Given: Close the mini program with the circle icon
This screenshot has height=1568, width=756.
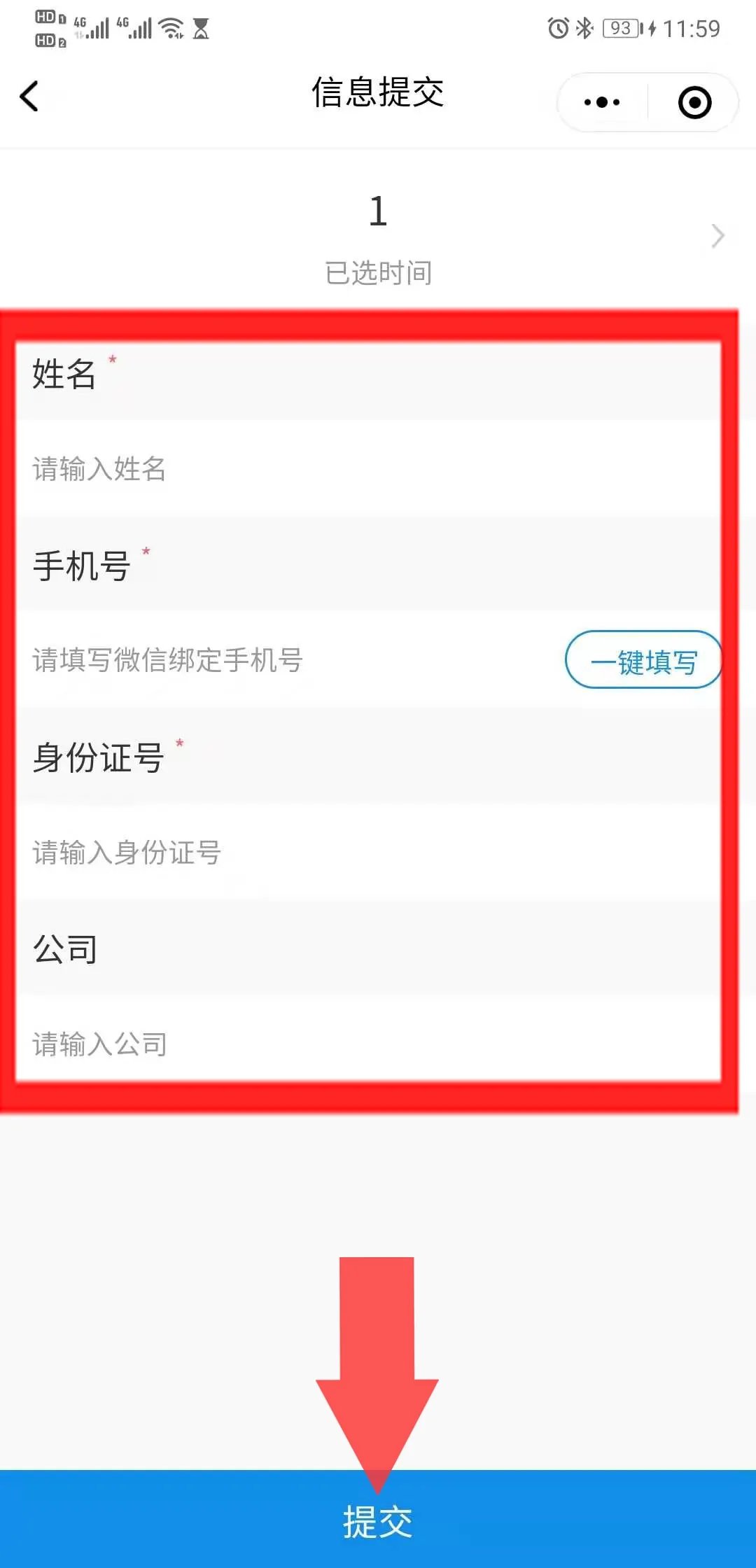Looking at the screenshot, I should (694, 102).
